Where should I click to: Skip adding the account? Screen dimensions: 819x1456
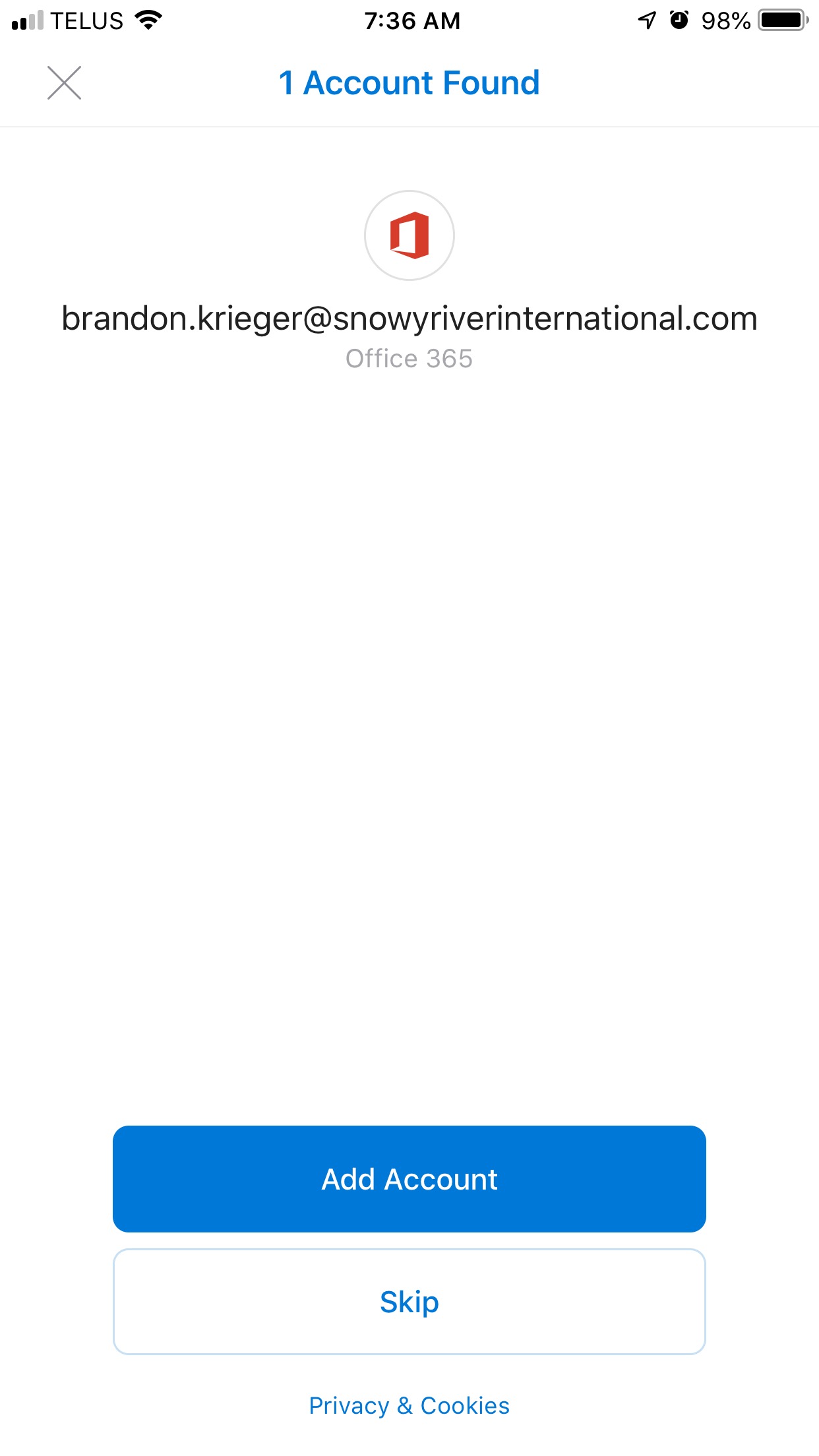(x=409, y=1302)
